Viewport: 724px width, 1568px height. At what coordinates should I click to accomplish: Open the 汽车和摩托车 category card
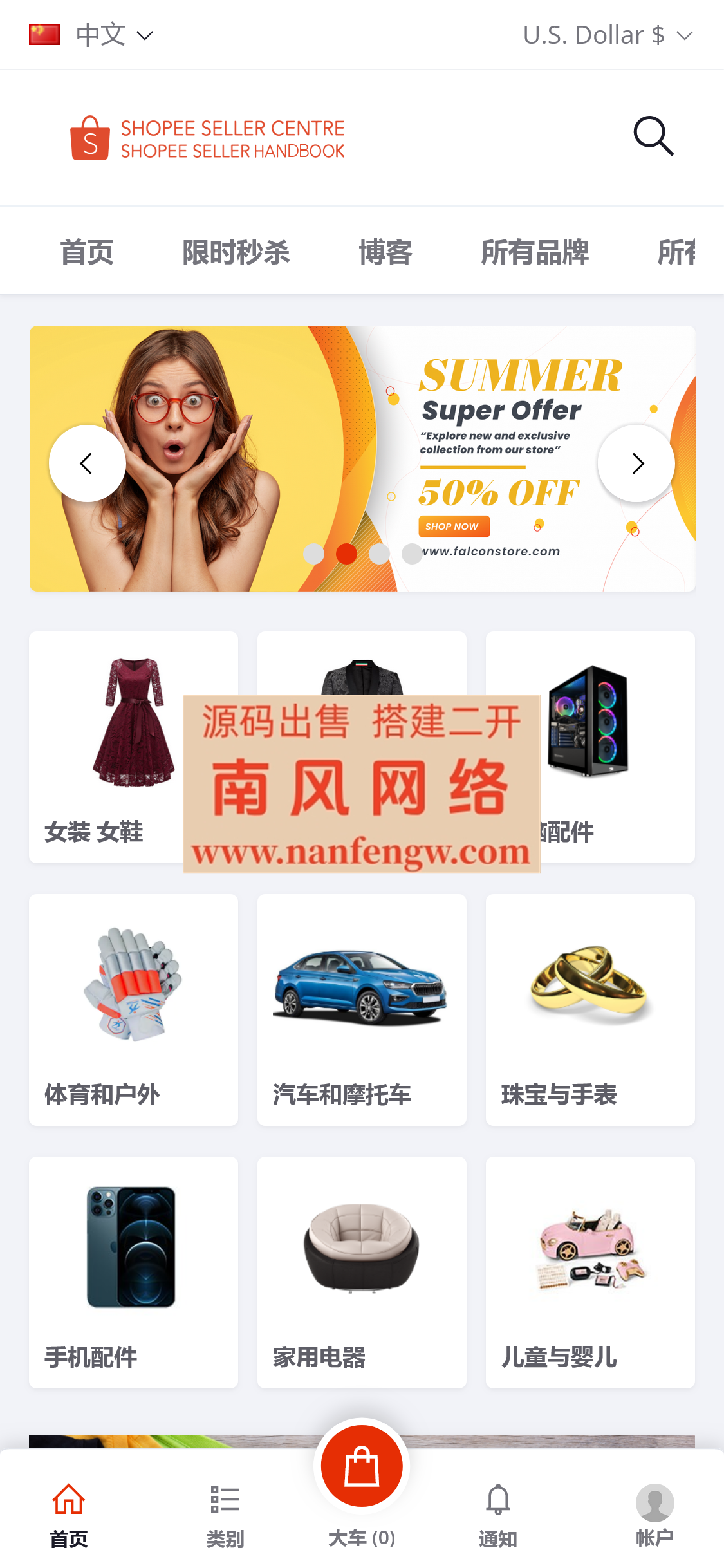click(x=361, y=1011)
